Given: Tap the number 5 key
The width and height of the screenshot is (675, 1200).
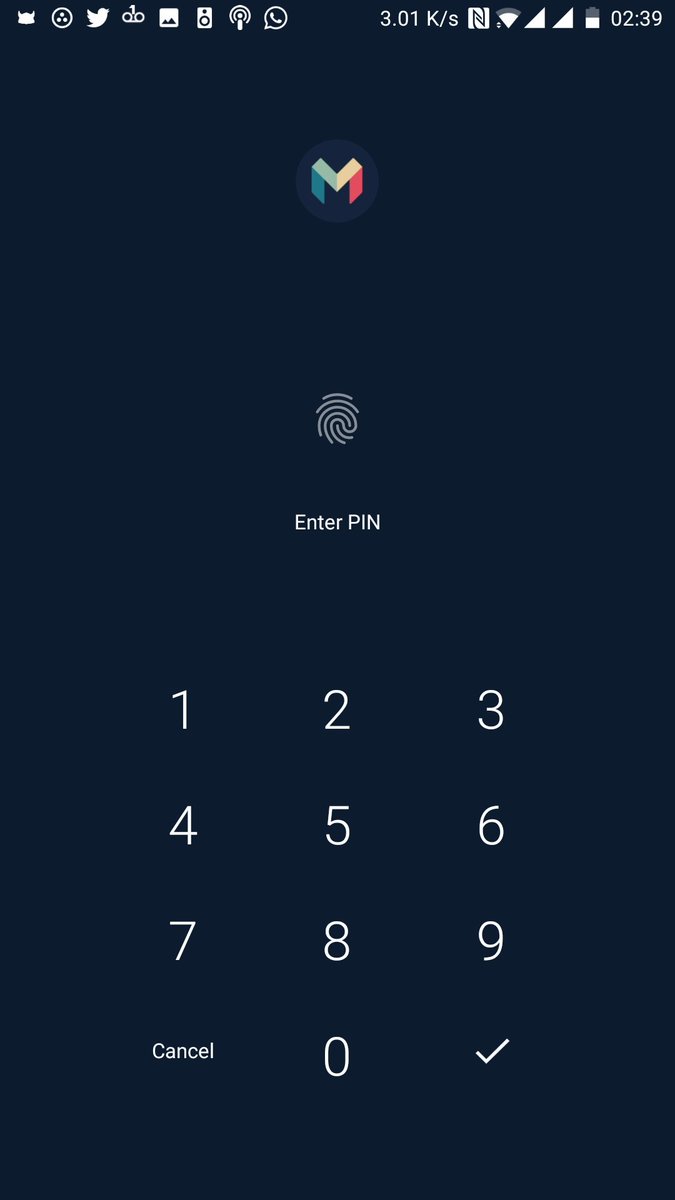Looking at the screenshot, I should 337,826.
